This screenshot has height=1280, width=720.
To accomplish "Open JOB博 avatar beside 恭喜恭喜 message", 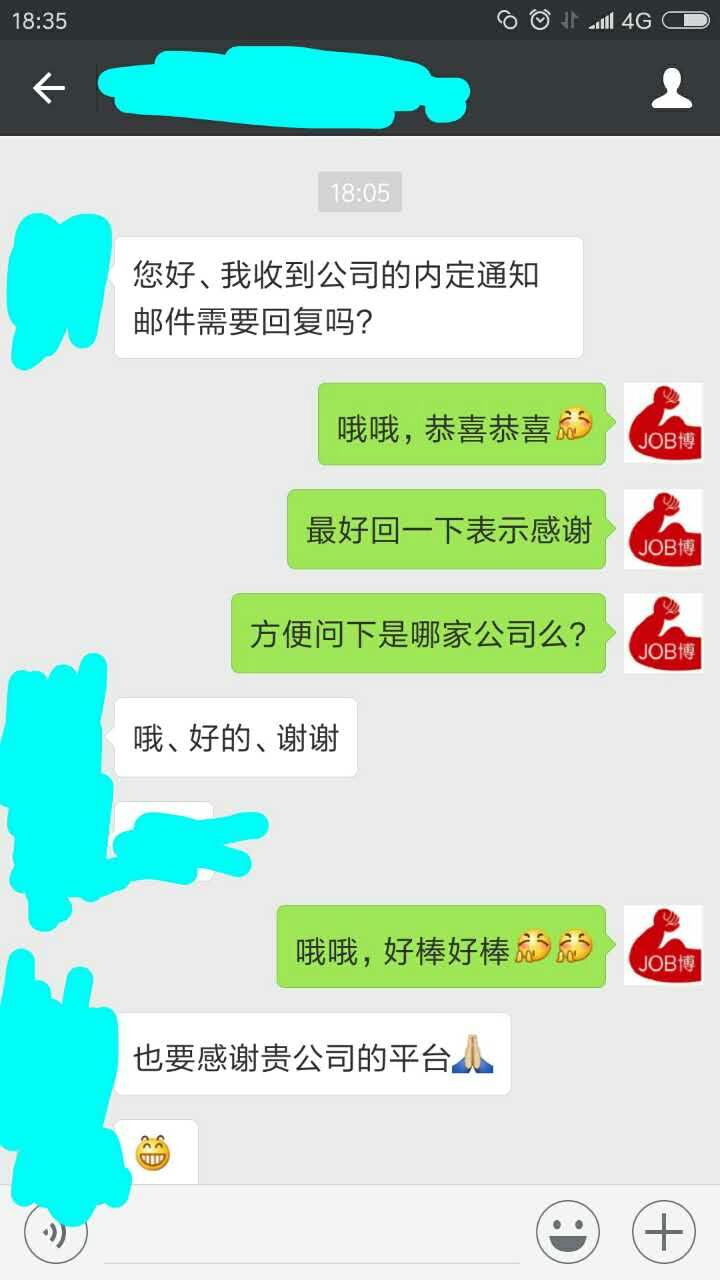I will click(x=662, y=423).
